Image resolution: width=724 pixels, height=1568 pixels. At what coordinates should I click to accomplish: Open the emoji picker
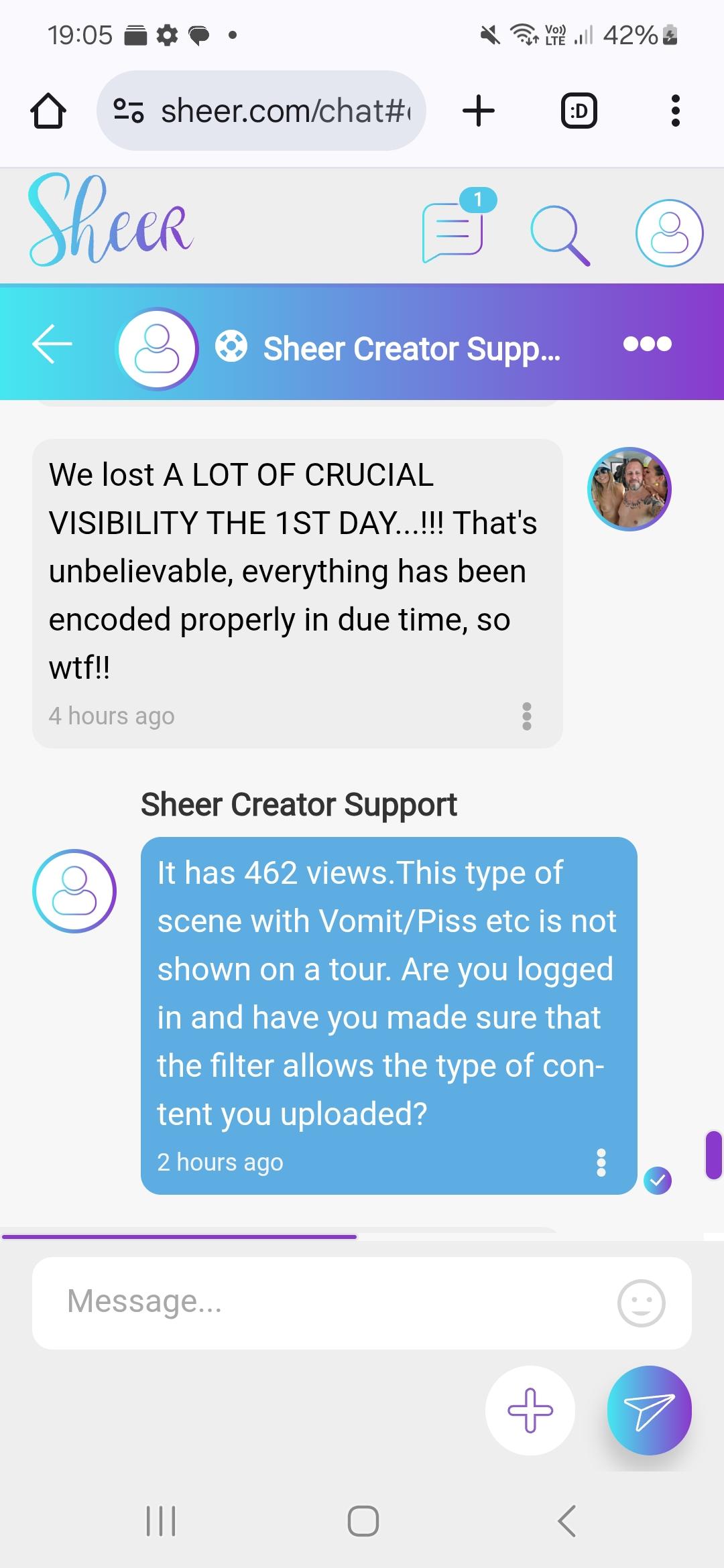[641, 1303]
